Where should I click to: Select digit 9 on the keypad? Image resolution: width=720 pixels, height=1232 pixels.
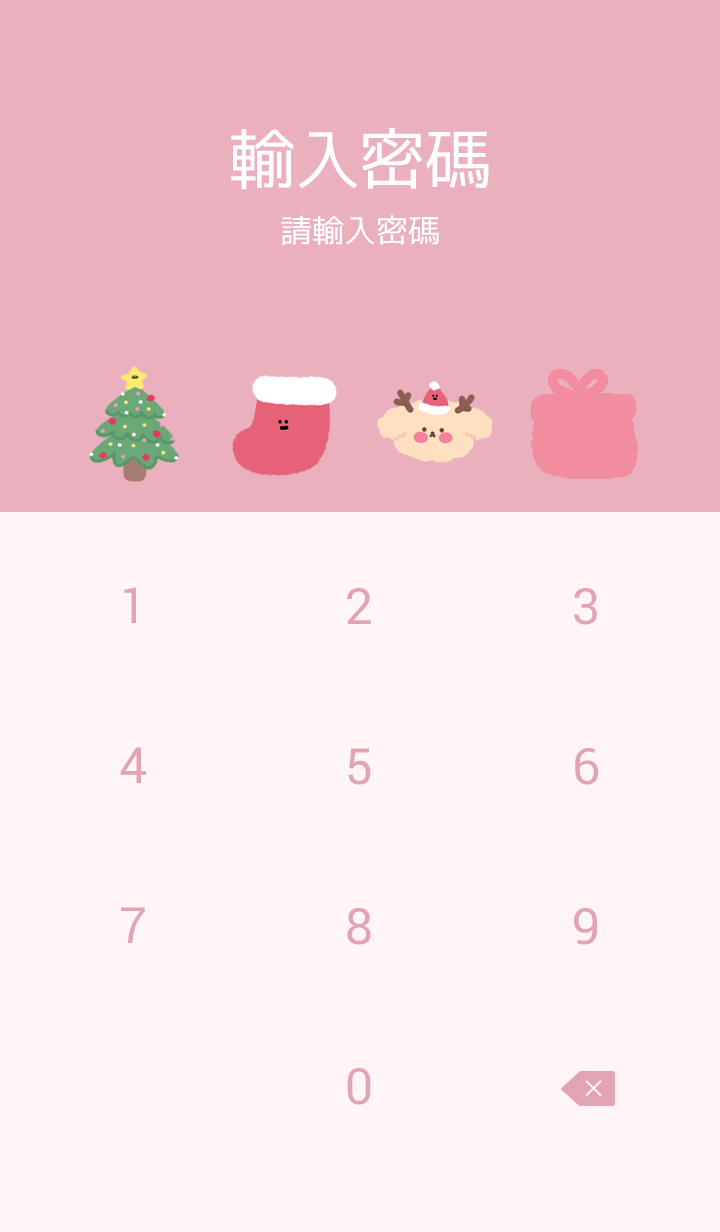pyautogui.click(x=586, y=927)
